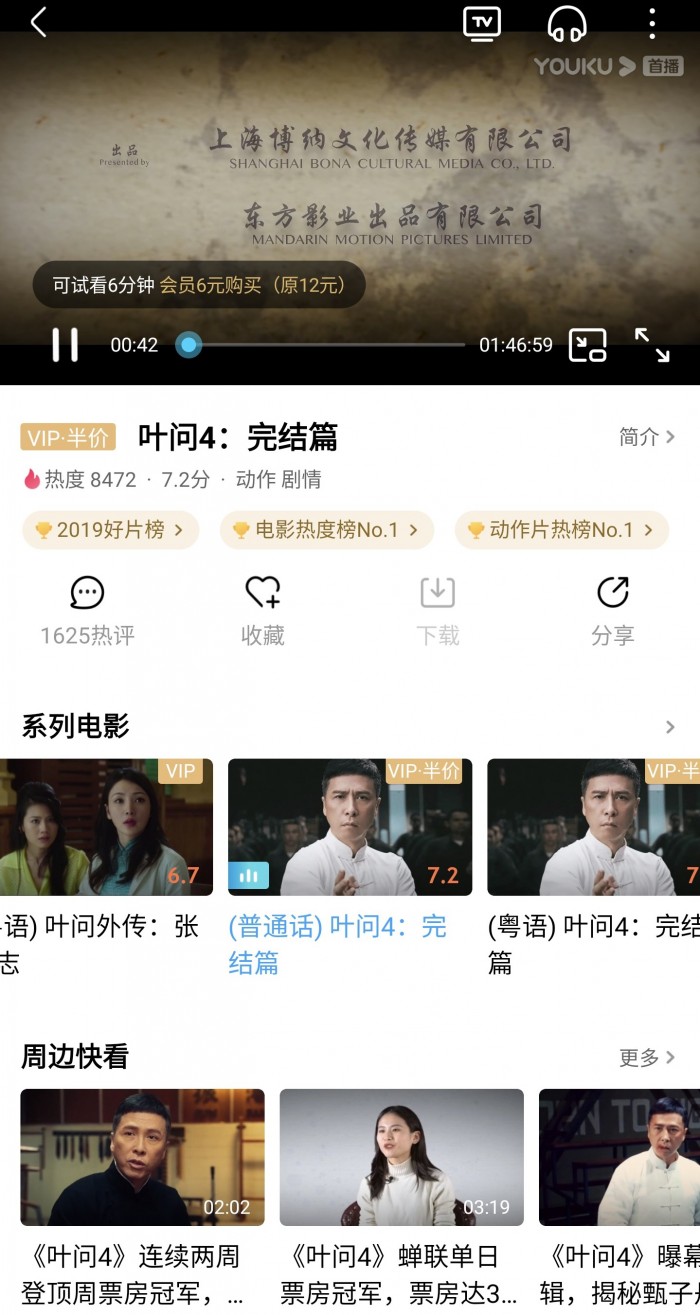Enter picture-in-picture mode
Image resolution: width=700 pixels, height=1315 pixels.
[587, 345]
